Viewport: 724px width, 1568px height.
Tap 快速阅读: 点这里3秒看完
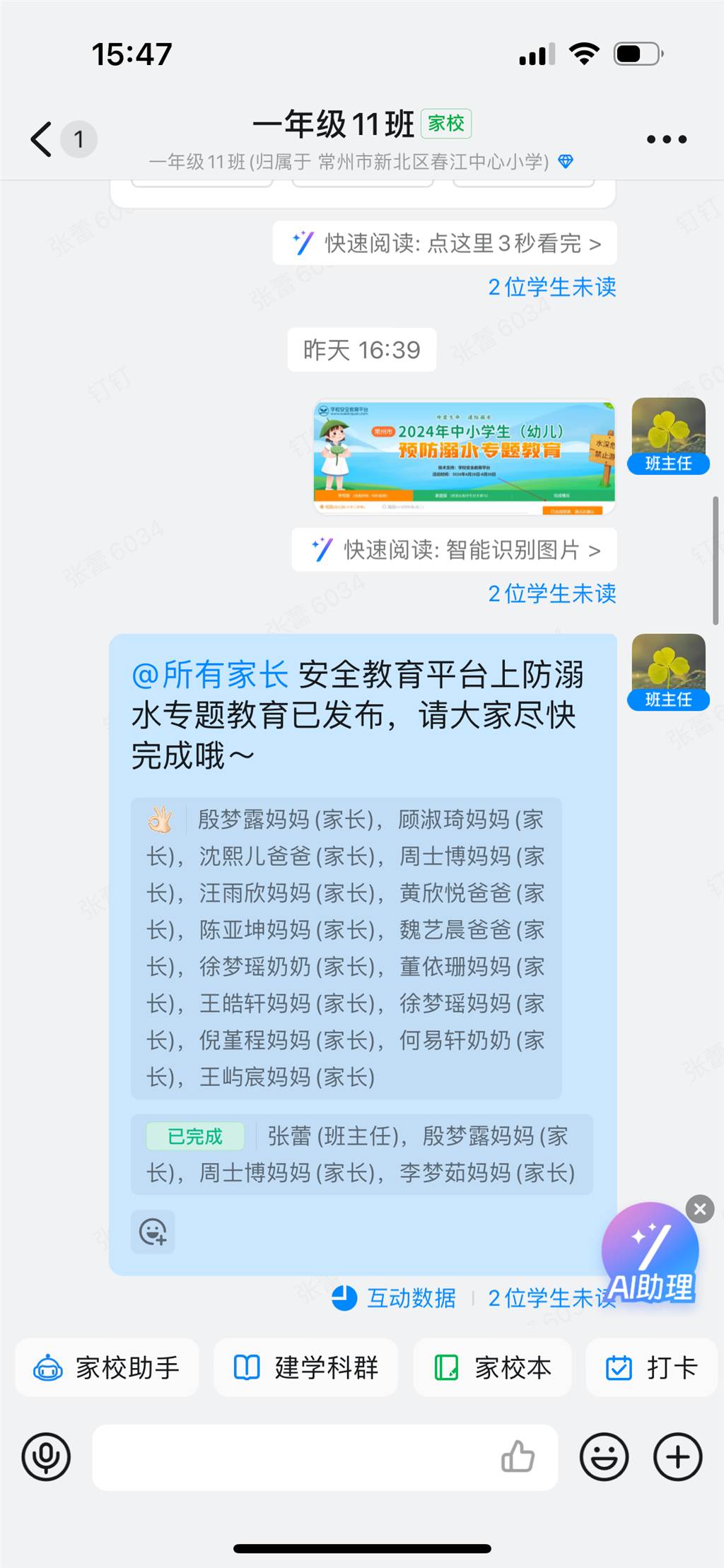tap(445, 244)
